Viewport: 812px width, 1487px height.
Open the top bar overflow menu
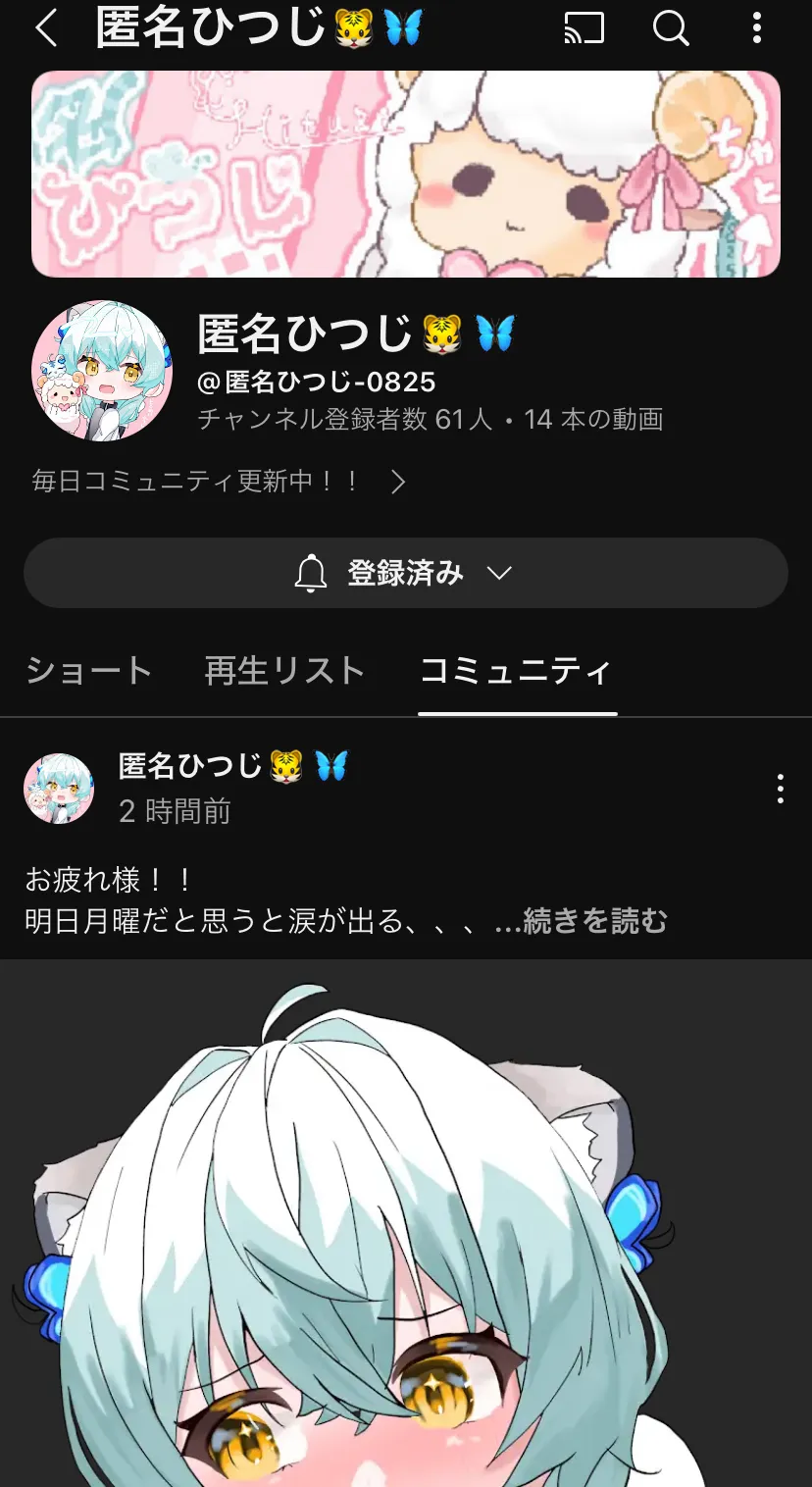(x=756, y=28)
